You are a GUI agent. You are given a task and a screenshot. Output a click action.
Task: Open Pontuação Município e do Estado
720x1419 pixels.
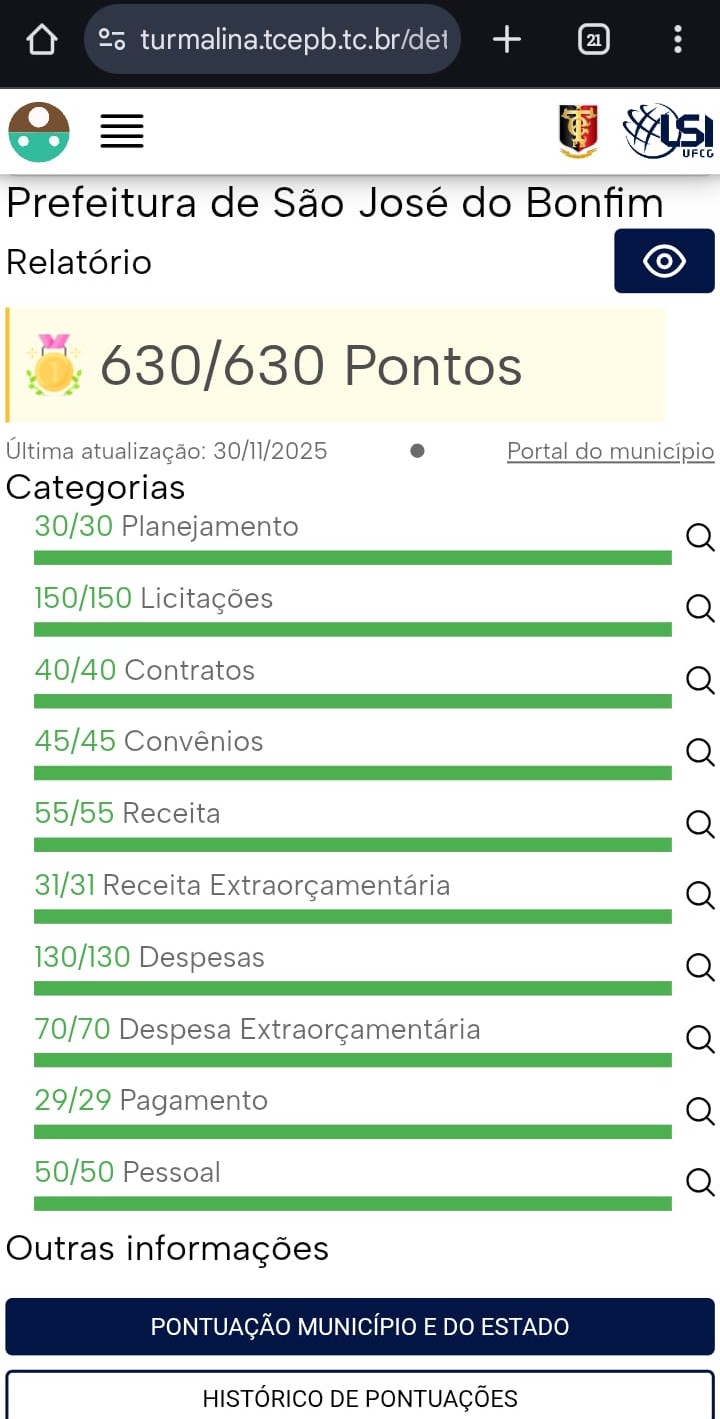360,1327
